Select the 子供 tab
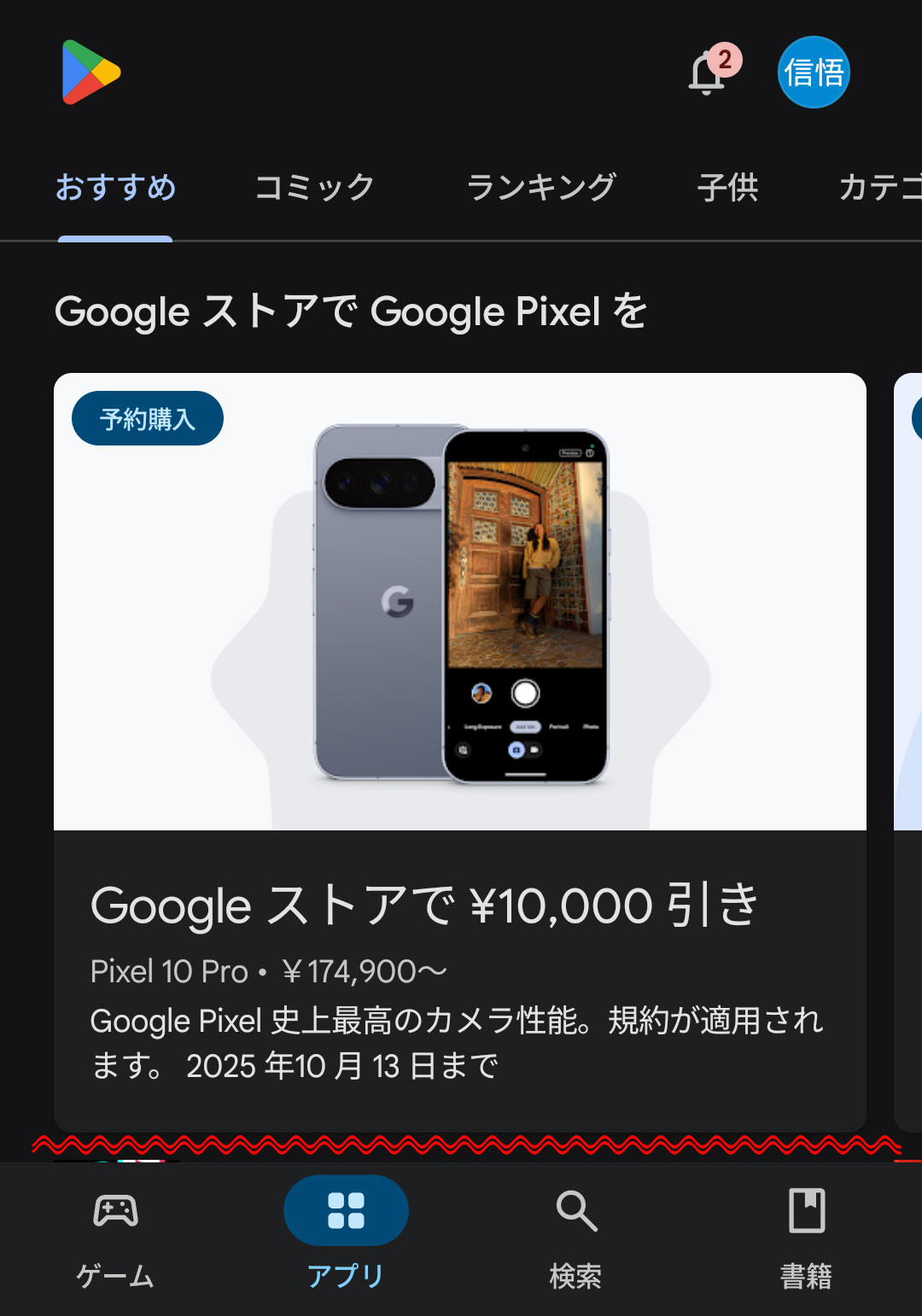The width and height of the screenshot is (922, 1316). click(x=727, y=188)
